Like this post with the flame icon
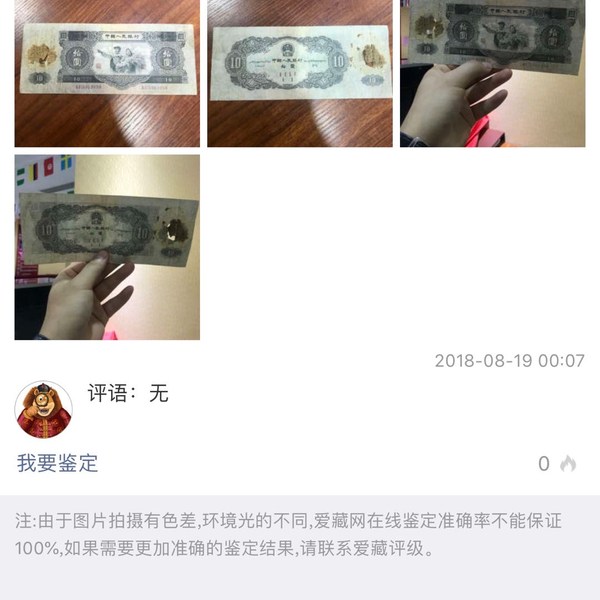Image resolution: width=600 pixels, height=600 pixels. coord(568,464)
